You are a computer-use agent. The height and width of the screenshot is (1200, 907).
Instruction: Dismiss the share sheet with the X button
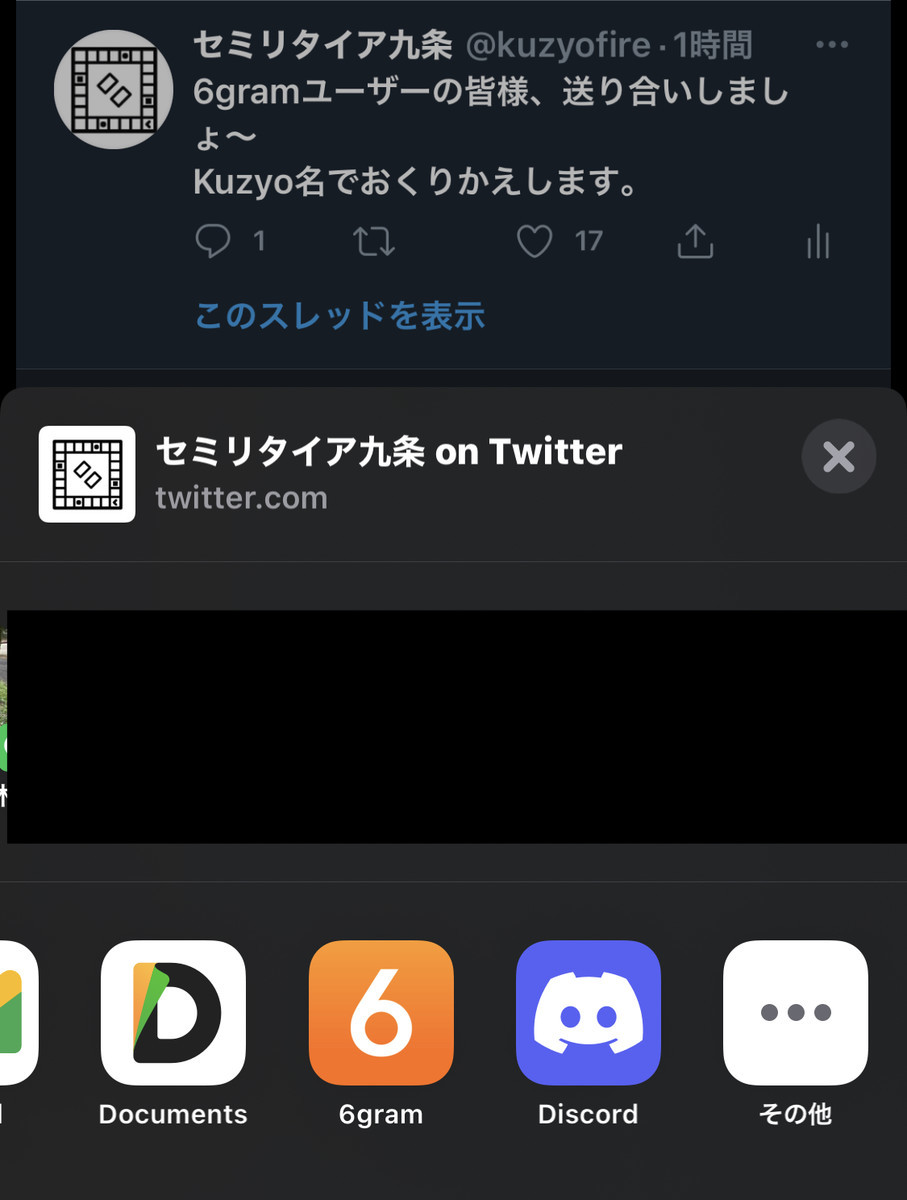click(839, 456)
